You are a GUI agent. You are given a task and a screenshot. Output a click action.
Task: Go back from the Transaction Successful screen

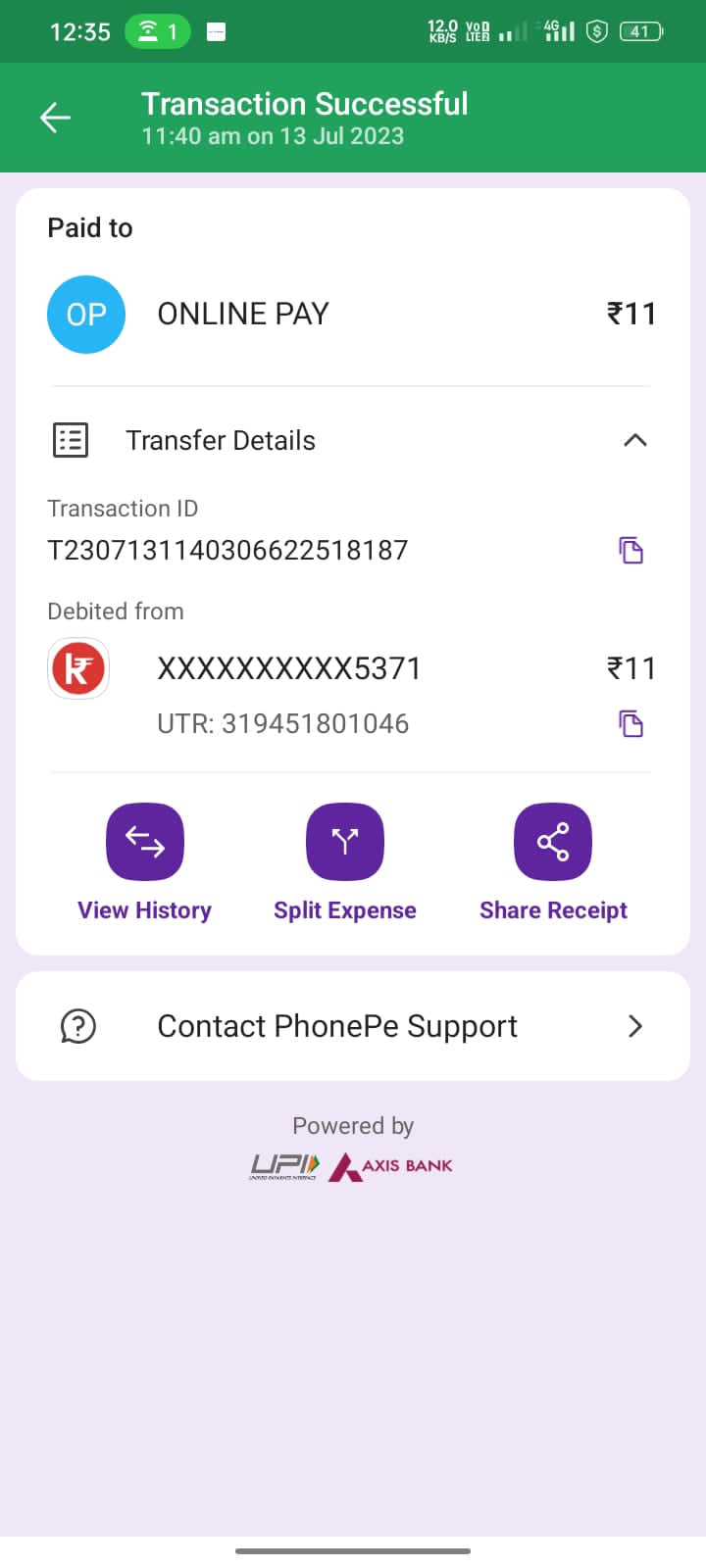tap(56, 118)
